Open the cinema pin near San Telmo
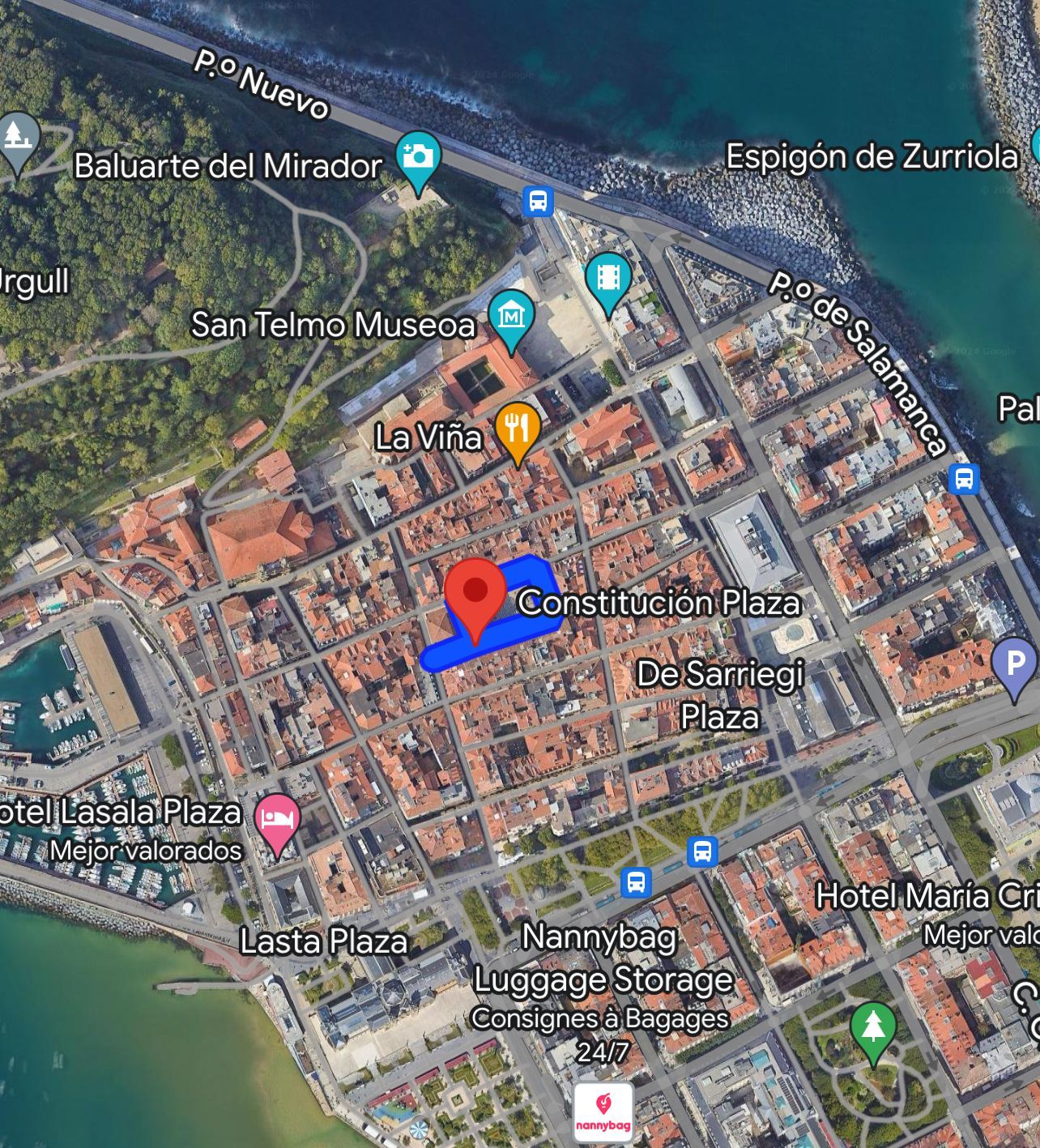Screen dimensions: 1040x1148 [608, 279]
